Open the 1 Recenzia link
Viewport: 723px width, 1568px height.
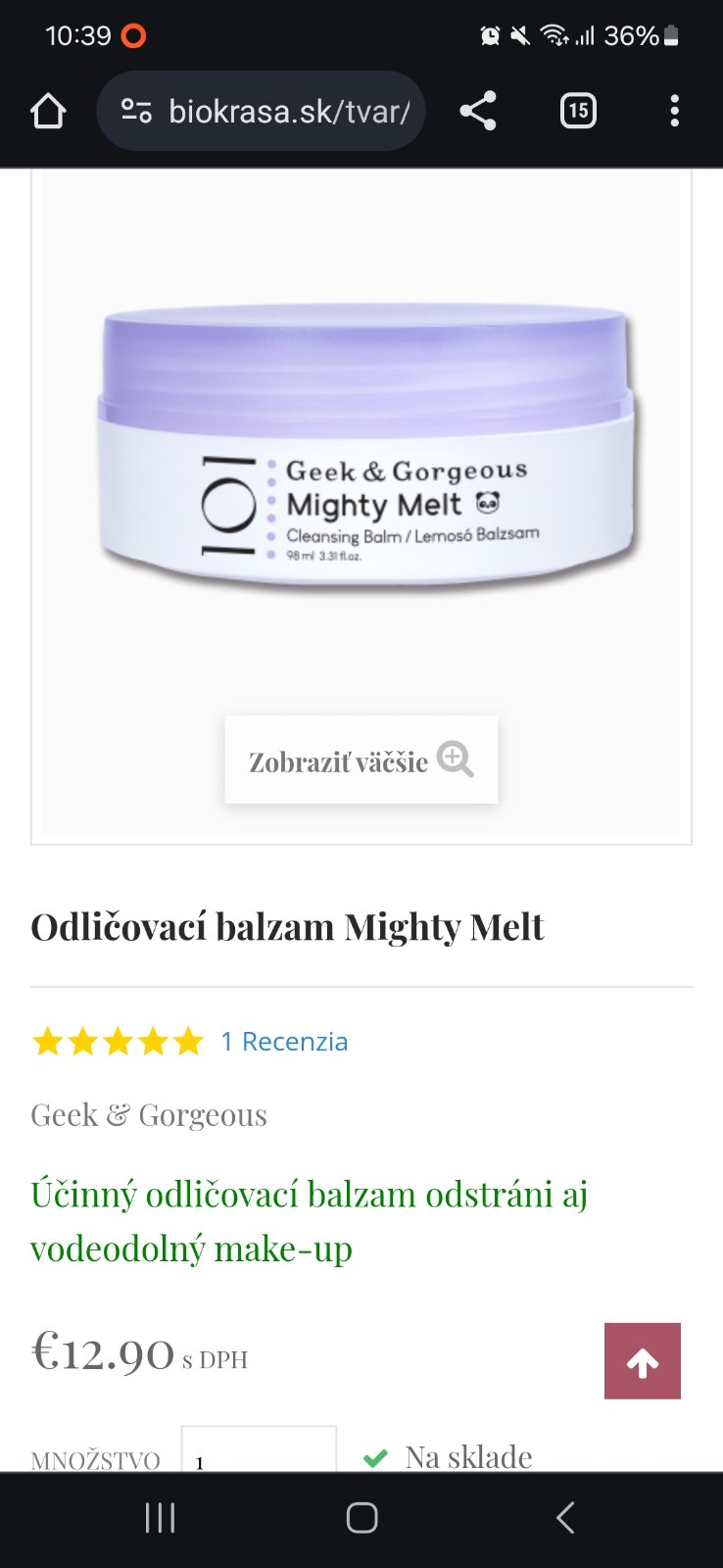284,1041
